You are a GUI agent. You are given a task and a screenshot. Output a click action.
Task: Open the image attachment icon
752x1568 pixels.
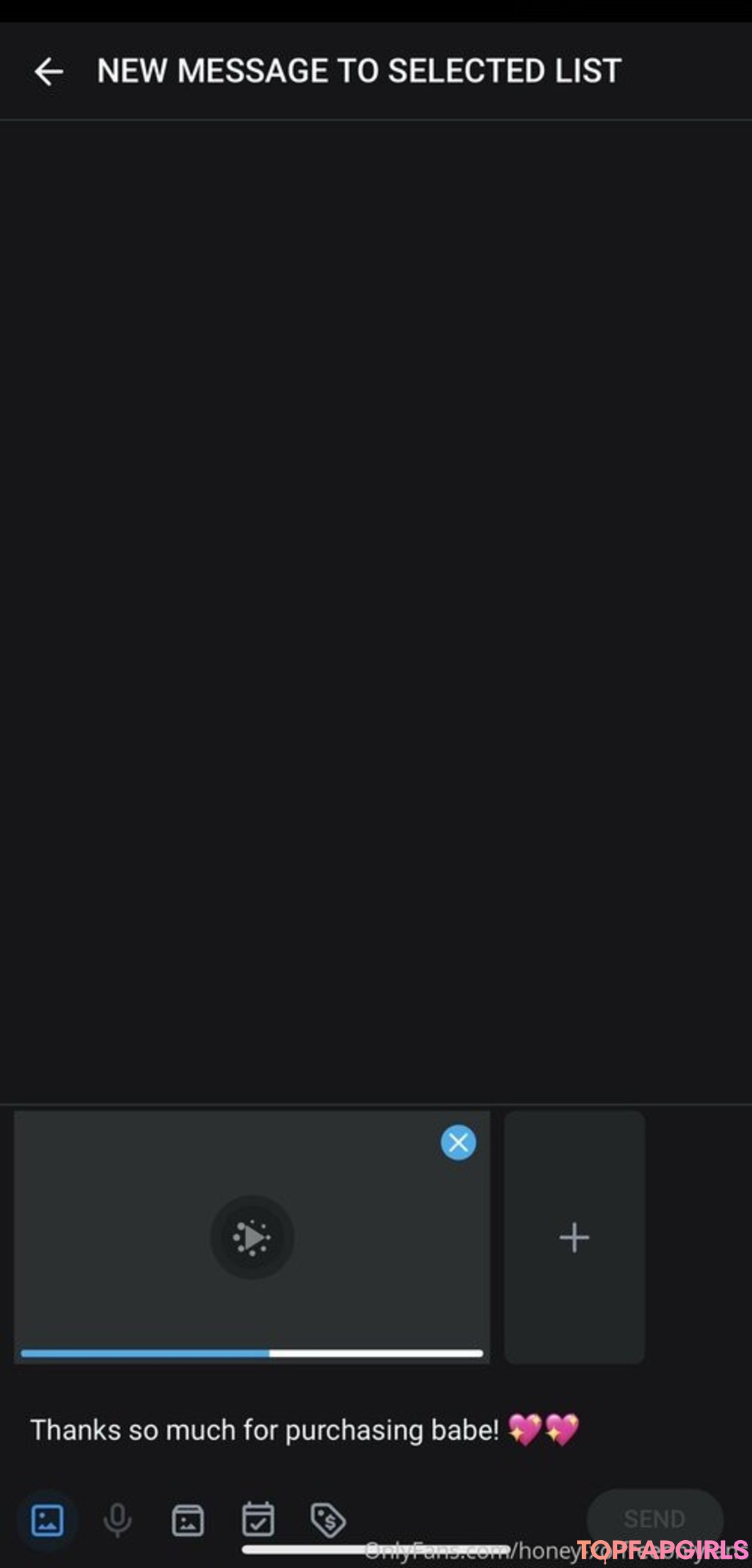47,1520
